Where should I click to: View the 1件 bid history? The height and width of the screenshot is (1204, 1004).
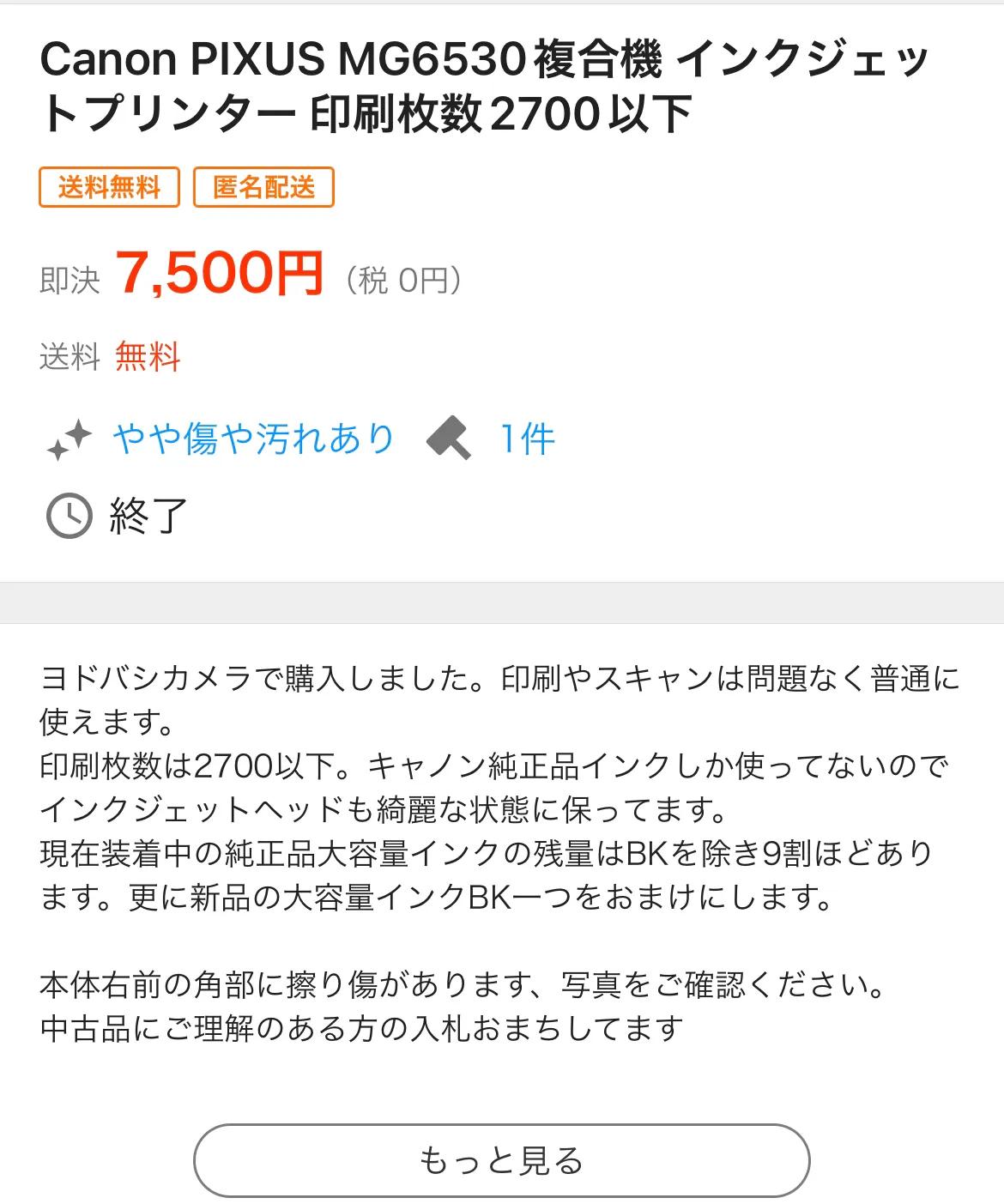tap(526, 439)
